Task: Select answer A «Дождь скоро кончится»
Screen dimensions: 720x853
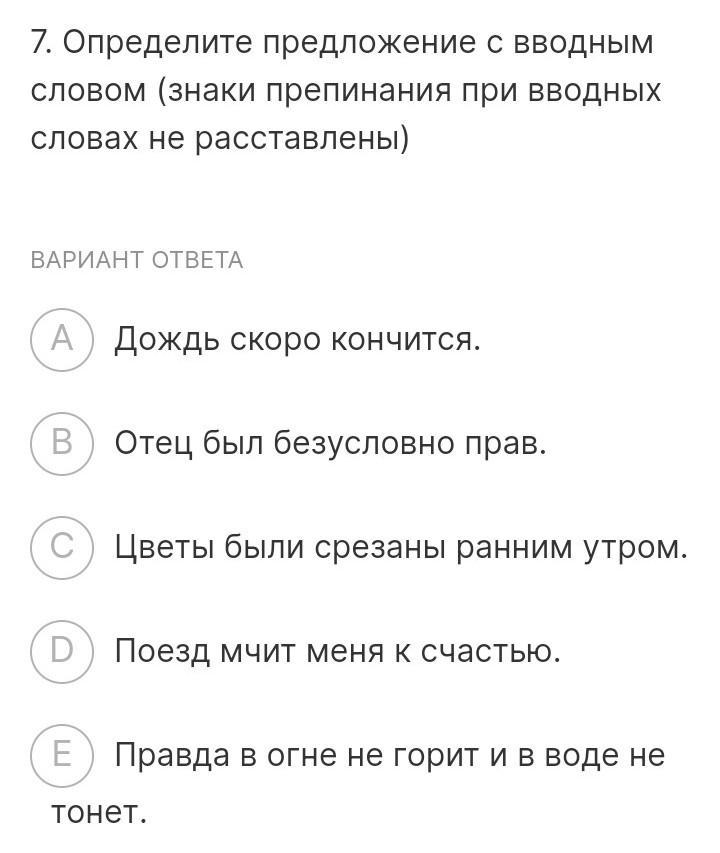Action: click(62, 340)
